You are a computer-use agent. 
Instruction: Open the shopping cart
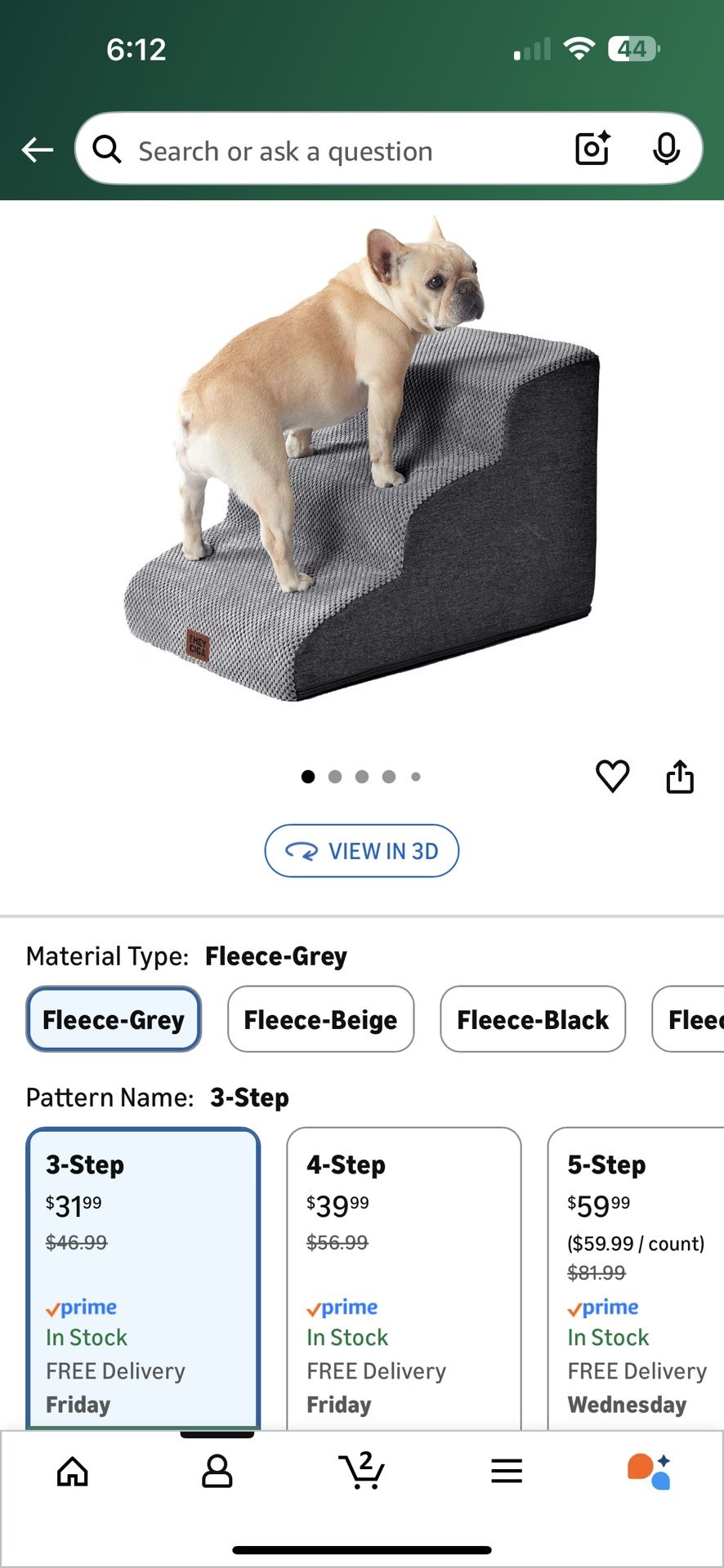[362, 1470]
